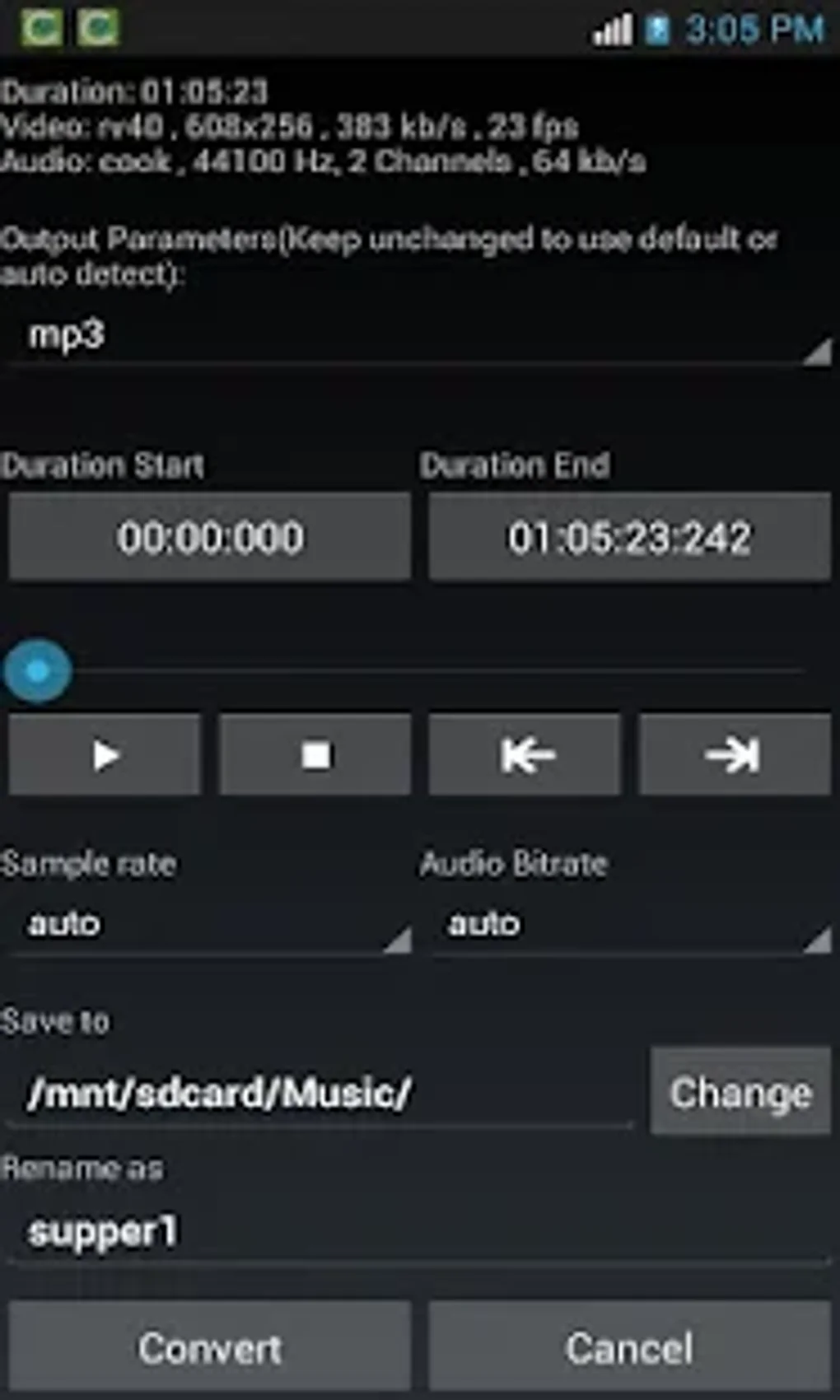
Task: Play the media preview
Action: click(x=105, y=754)
